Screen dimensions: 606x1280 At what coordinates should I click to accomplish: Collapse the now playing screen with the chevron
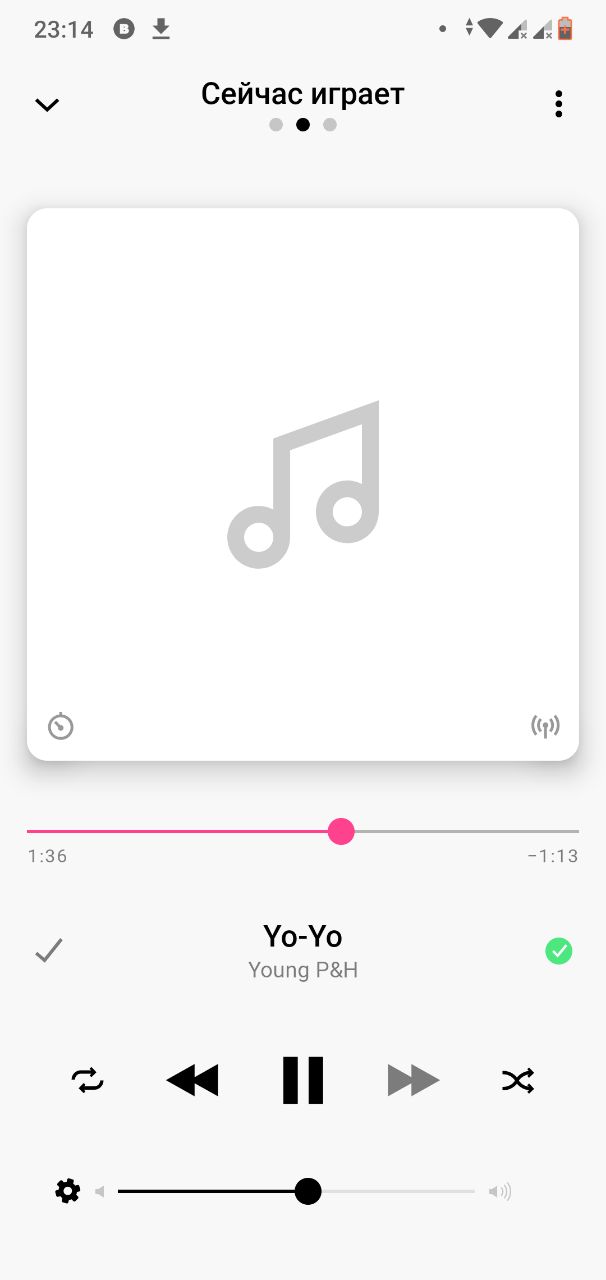47,104
